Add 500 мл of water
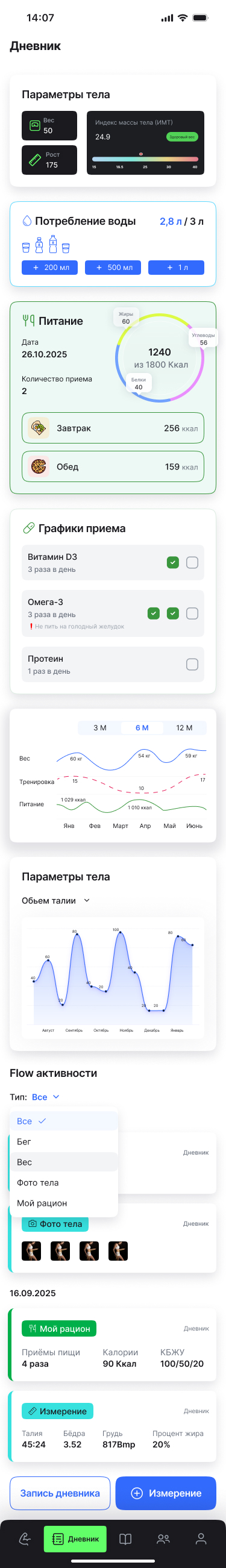This screenshot has width=226, height=1568. click(x=113, y=267)
